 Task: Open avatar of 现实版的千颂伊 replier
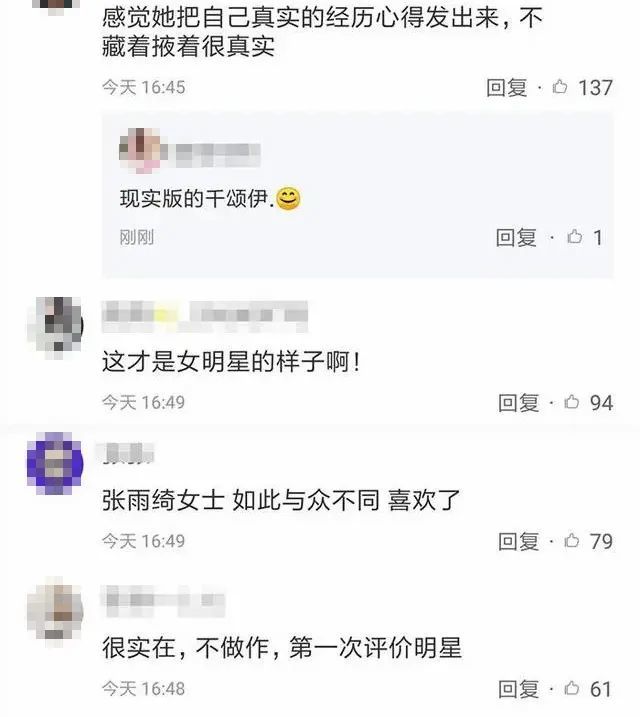[x=142, y=151]
